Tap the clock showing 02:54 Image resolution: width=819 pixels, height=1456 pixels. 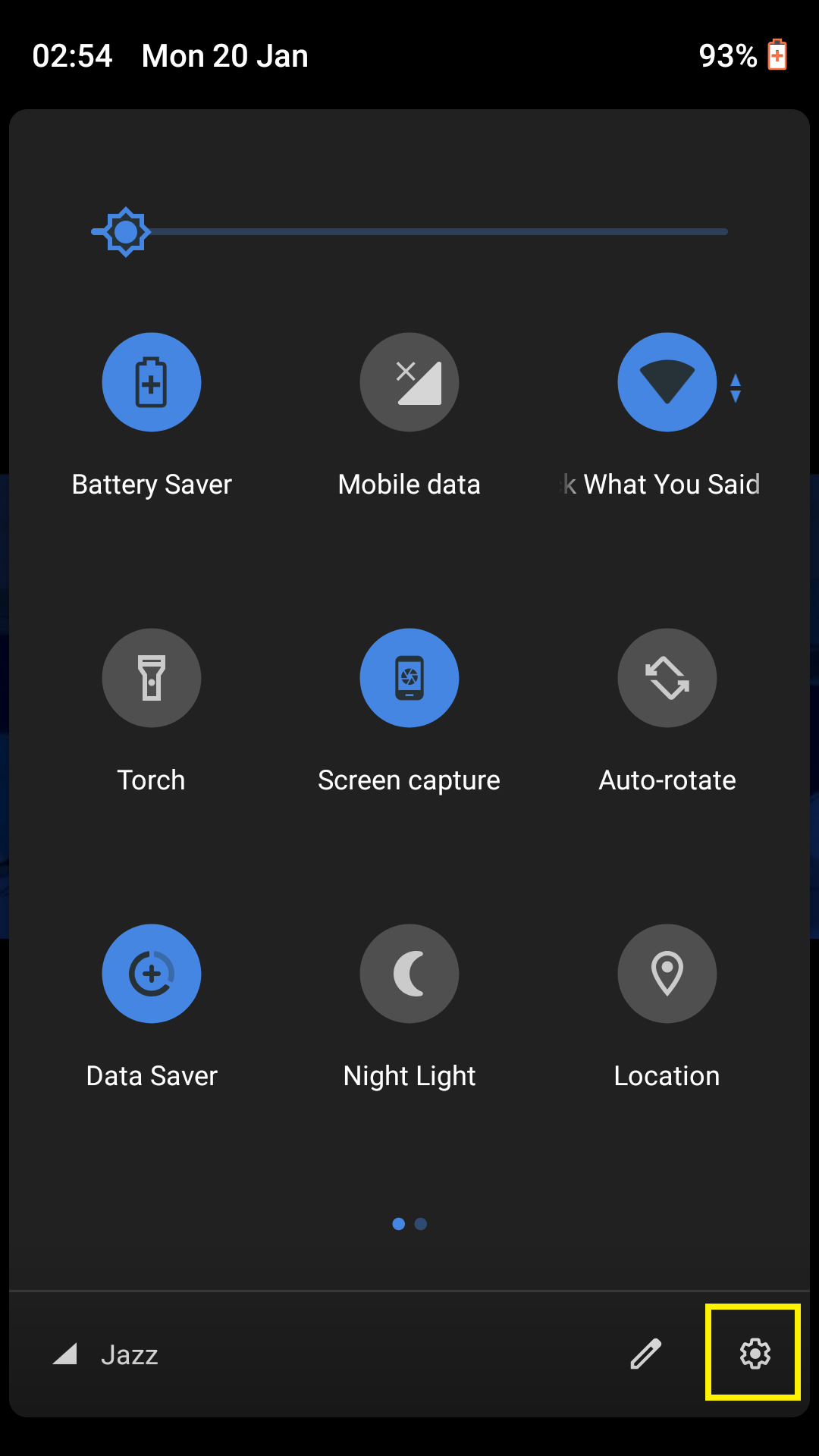coord(72,55)
